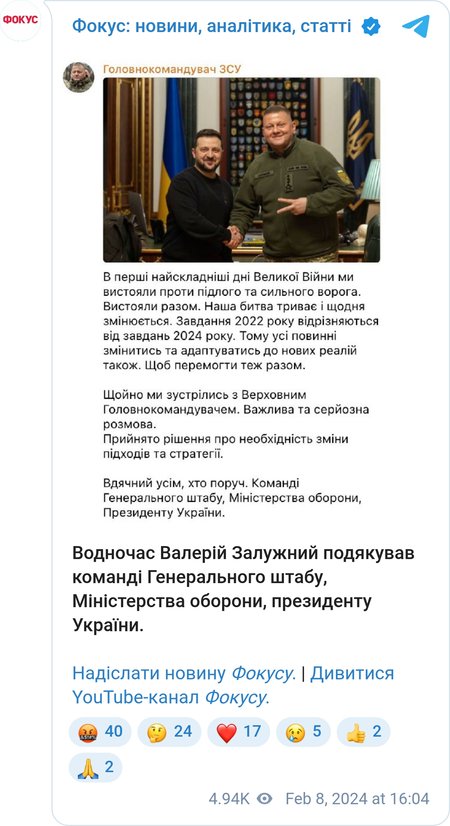
Task: React with the angry face emoji
Action: (x=100, y=732)
